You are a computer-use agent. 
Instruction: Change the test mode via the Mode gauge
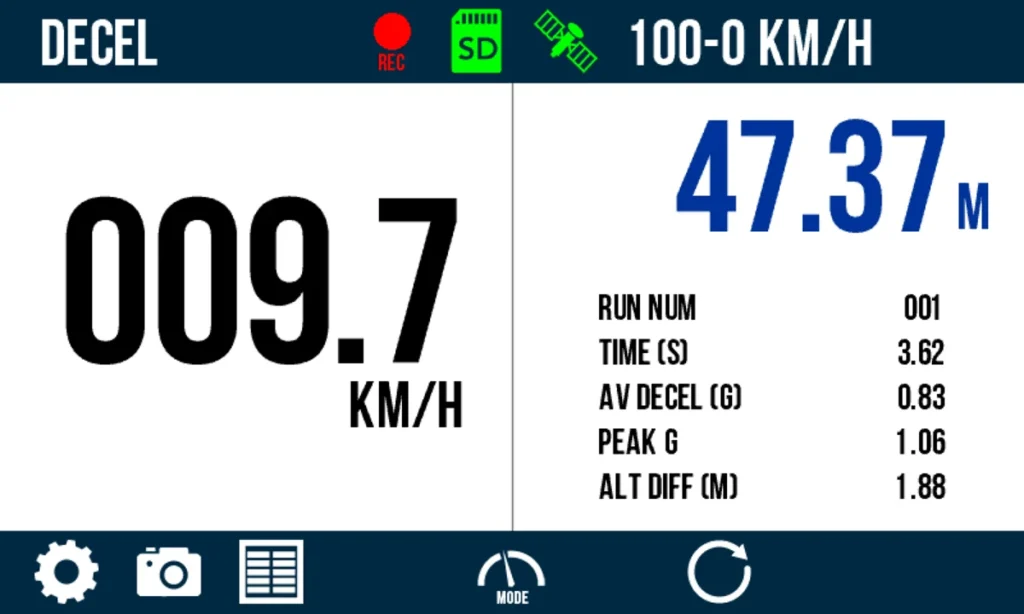tap(511, 575)
